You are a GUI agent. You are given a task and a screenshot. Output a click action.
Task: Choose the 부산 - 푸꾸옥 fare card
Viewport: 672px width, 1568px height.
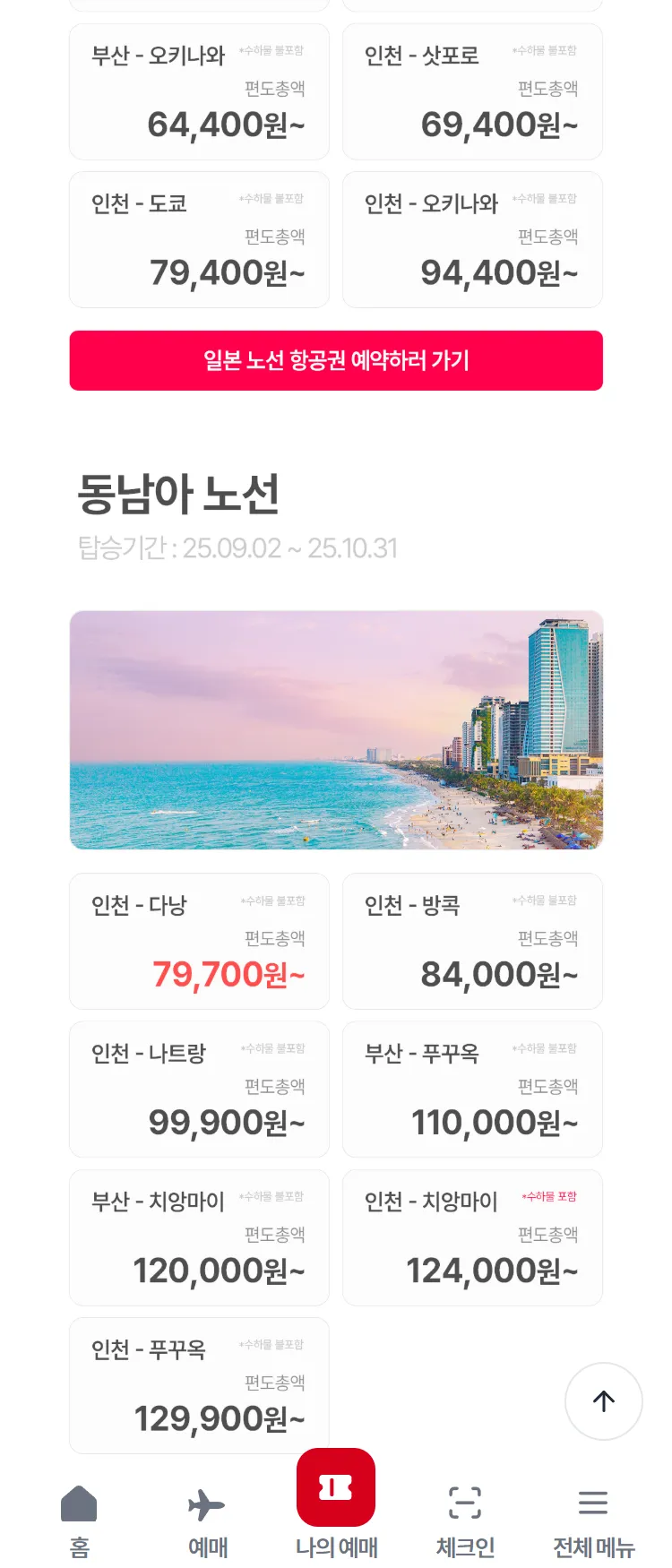(472, 1090)
